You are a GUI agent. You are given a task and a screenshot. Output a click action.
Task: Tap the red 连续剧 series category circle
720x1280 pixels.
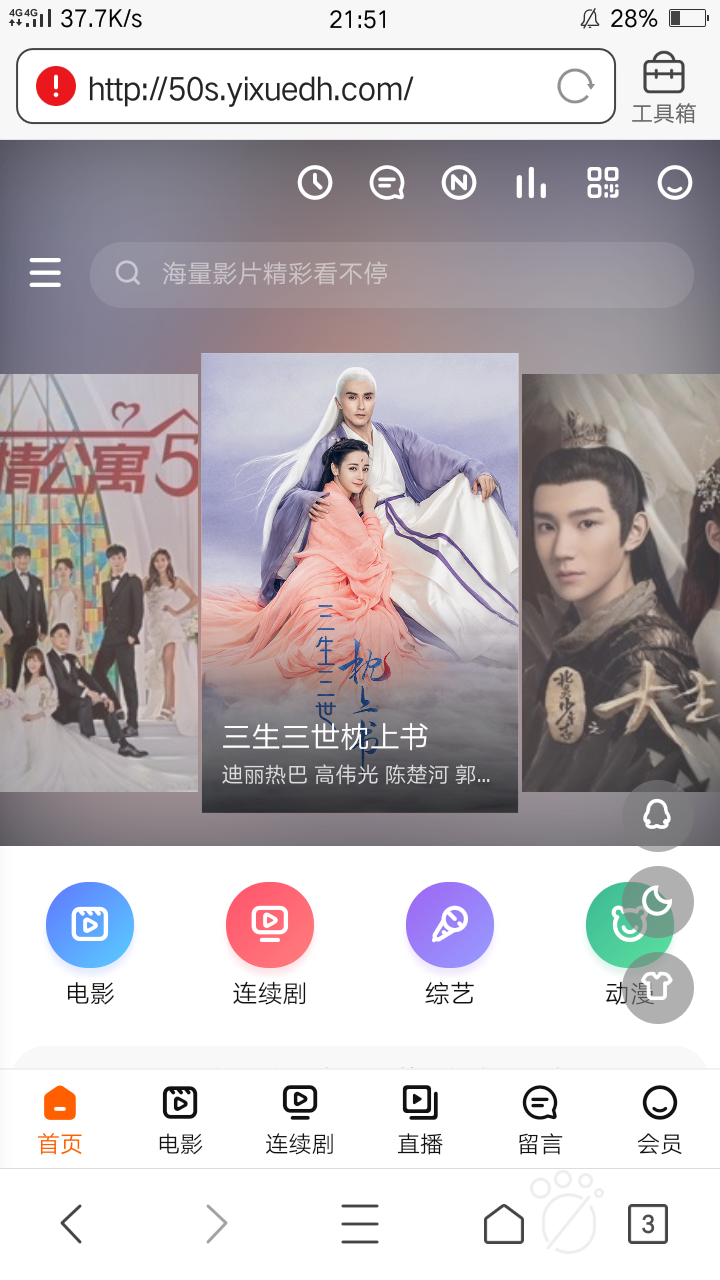(270, 925)
